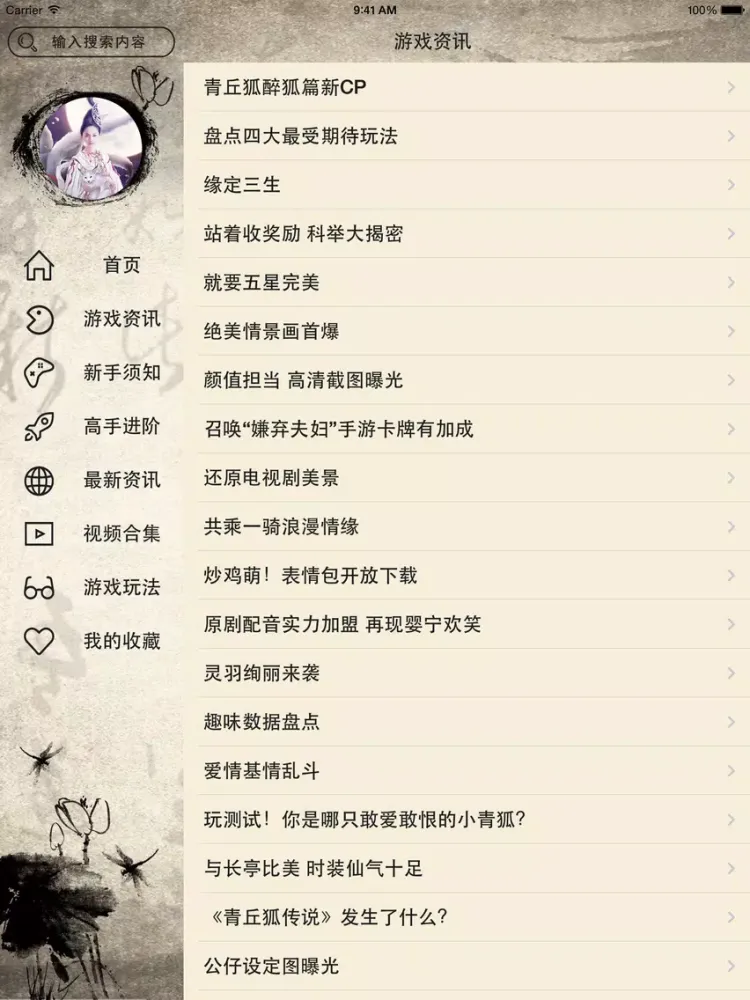Tap the round profile avatar picture
This screenshot has width=750, height=1000.
(x=92, y=148)
